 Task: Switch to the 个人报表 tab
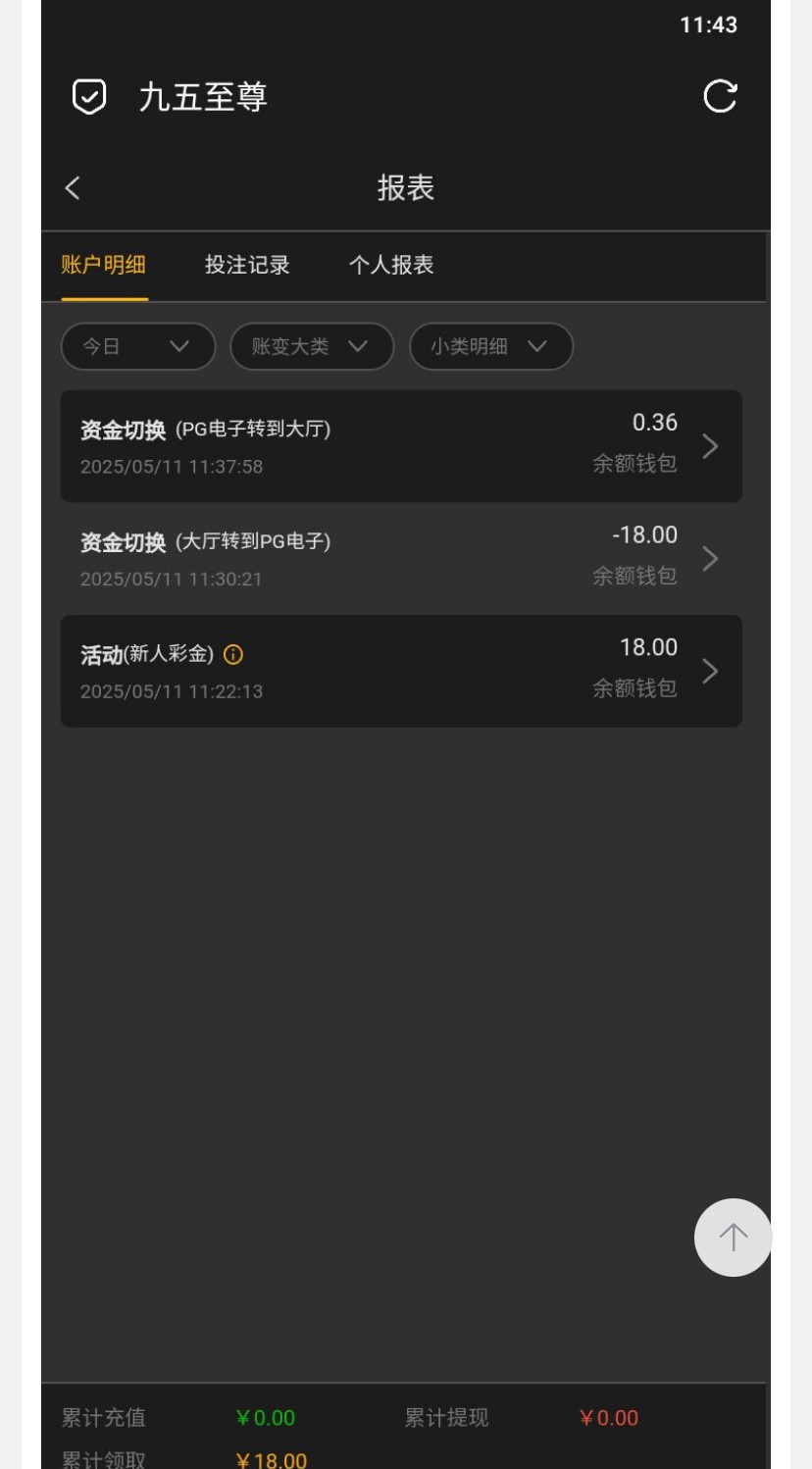point(391,265)
